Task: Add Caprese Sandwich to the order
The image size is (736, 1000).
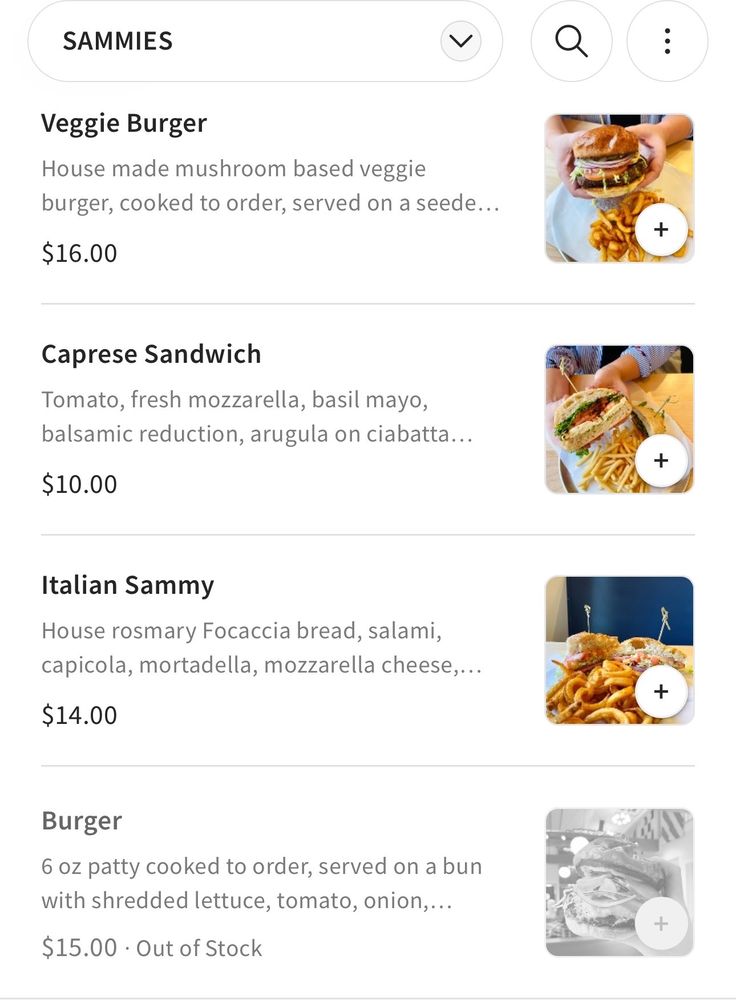Action: pyautogui.click(x=660, y=461)
